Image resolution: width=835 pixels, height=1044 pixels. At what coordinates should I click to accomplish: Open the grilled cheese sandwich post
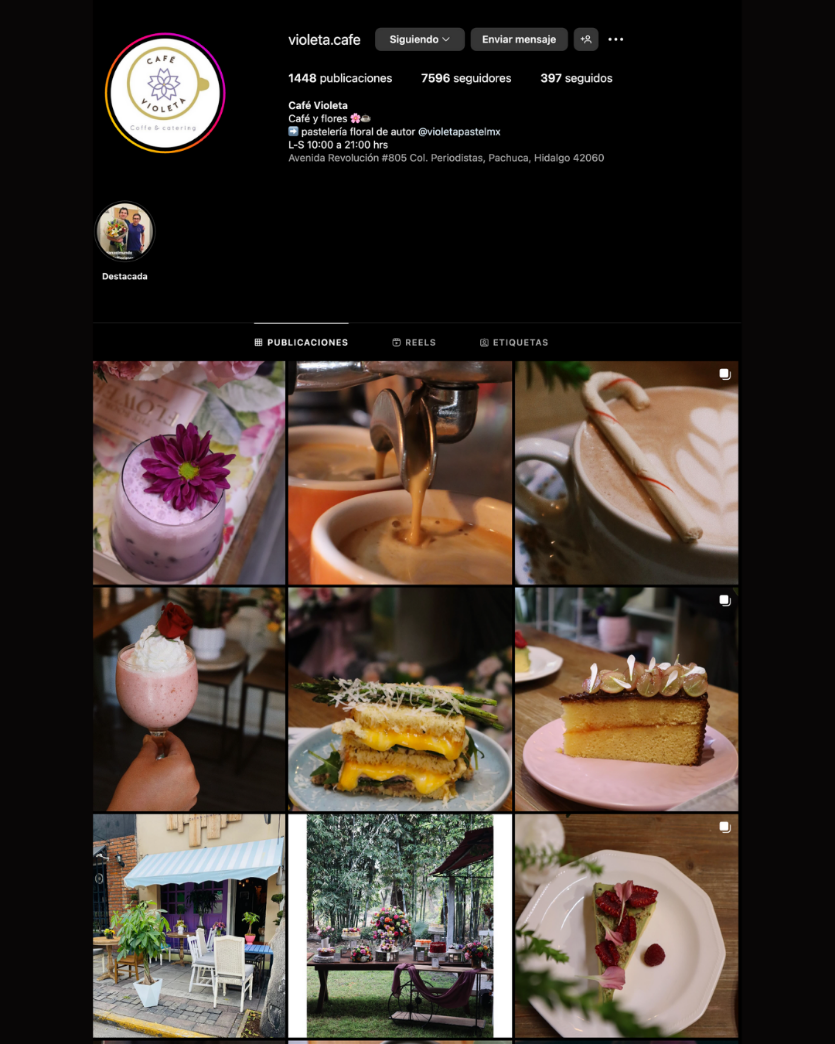(400, 699)
